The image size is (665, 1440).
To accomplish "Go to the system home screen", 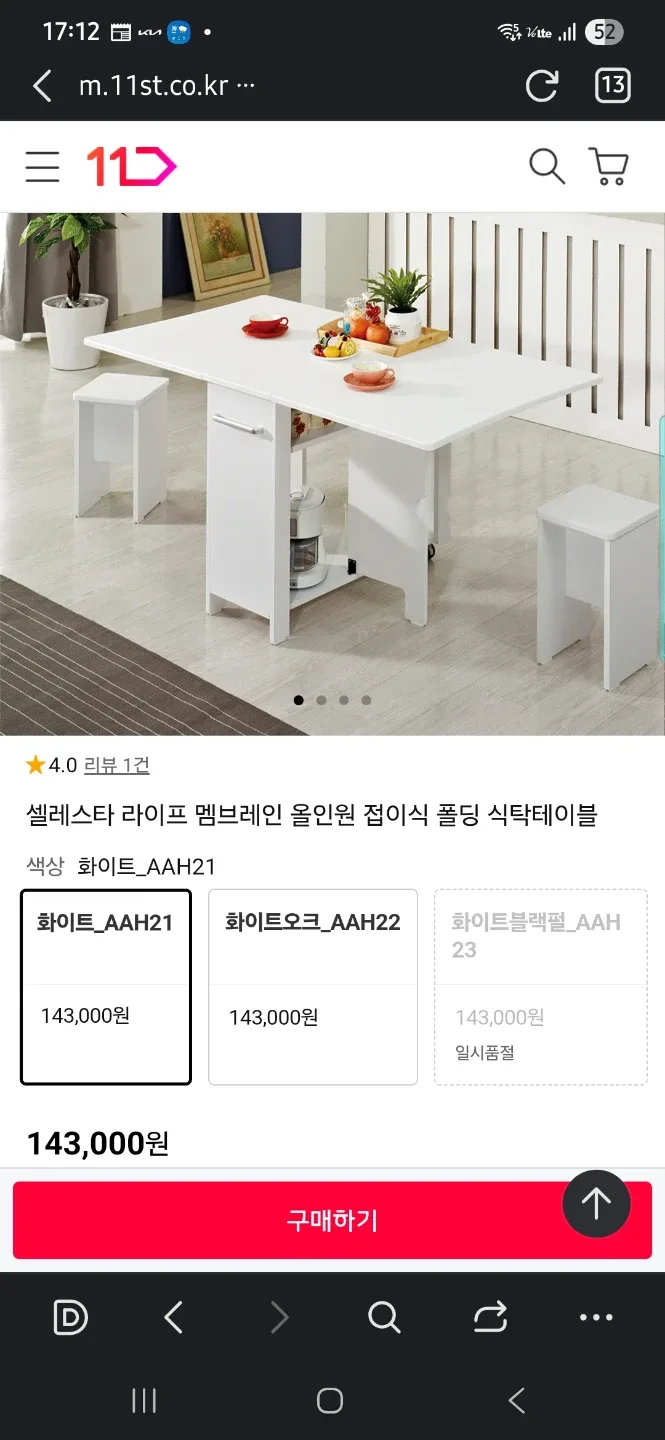I will coord(330,1401).
